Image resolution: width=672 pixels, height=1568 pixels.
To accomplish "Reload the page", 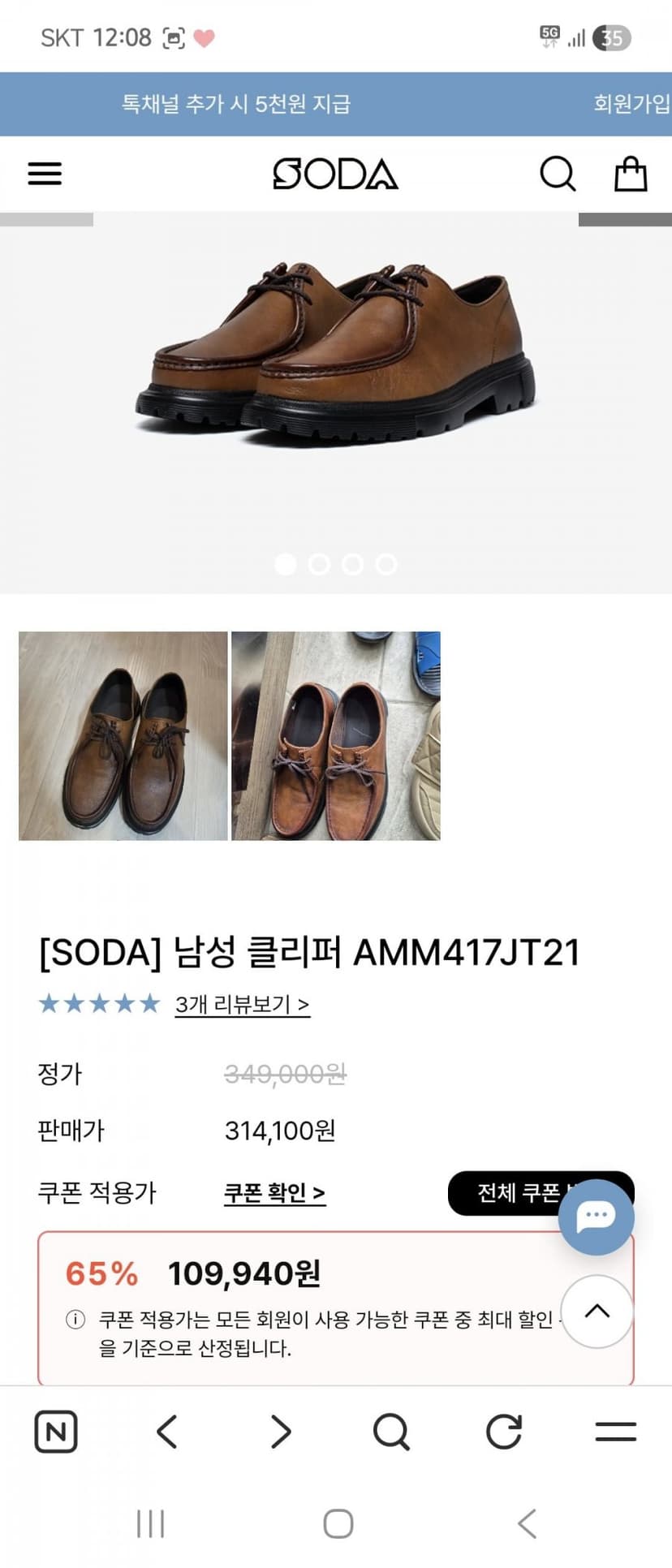I will [504, 1431].
